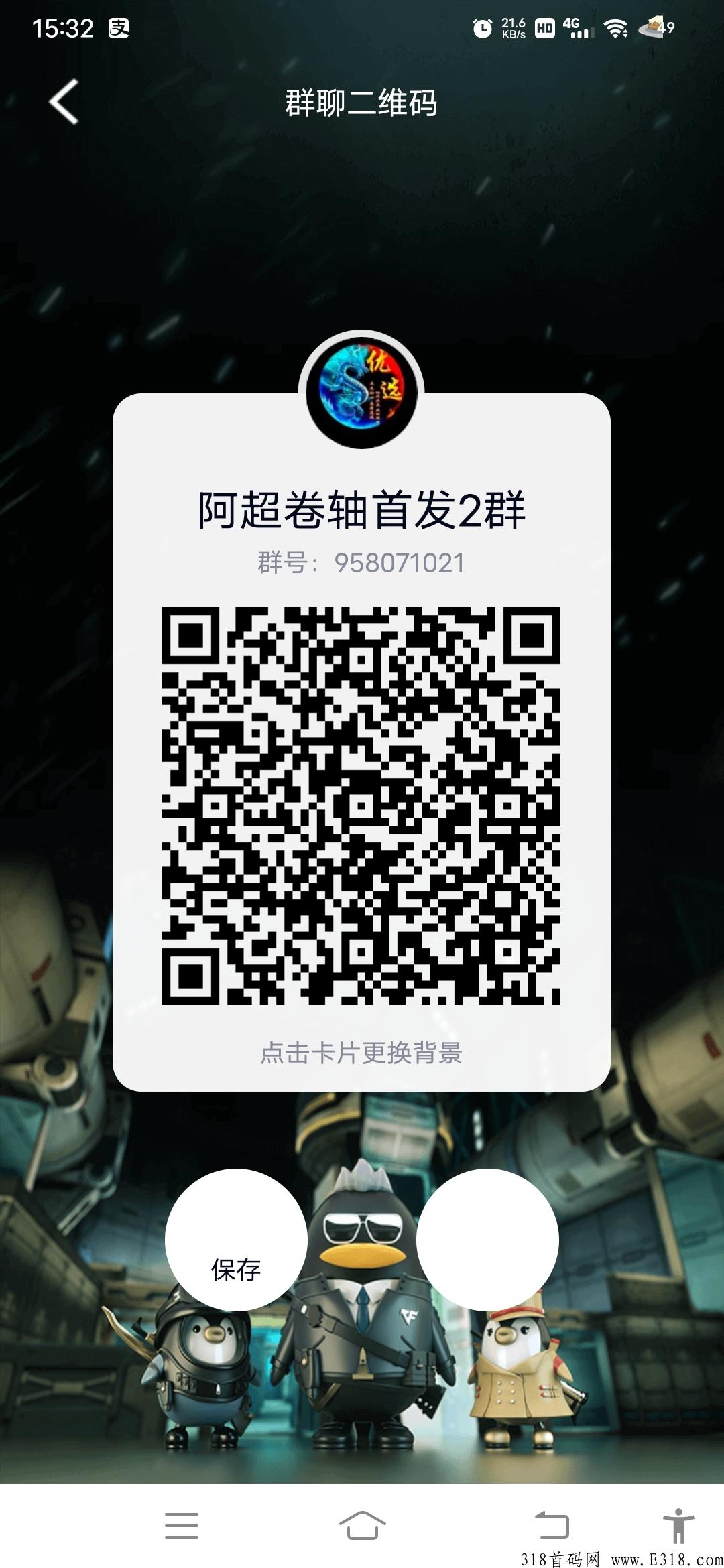Viewport: 724px width, 1568px height.
Task: Go to the home screen via navigation bar
Action: (362, 1526)
